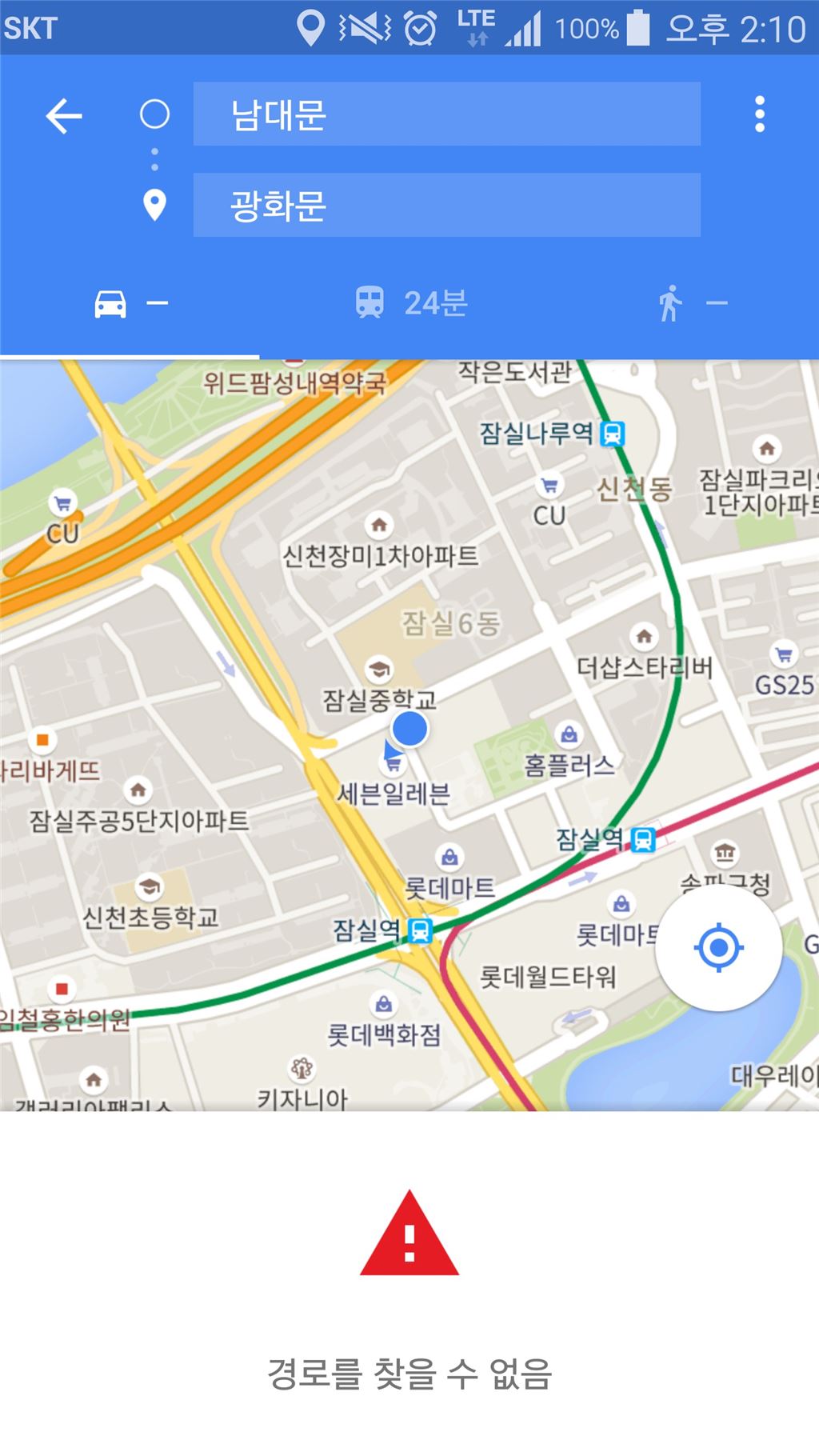This screenshot has height=1456, width=819.
Task: Switch to the driving tab
Action: tap(130, 303)
